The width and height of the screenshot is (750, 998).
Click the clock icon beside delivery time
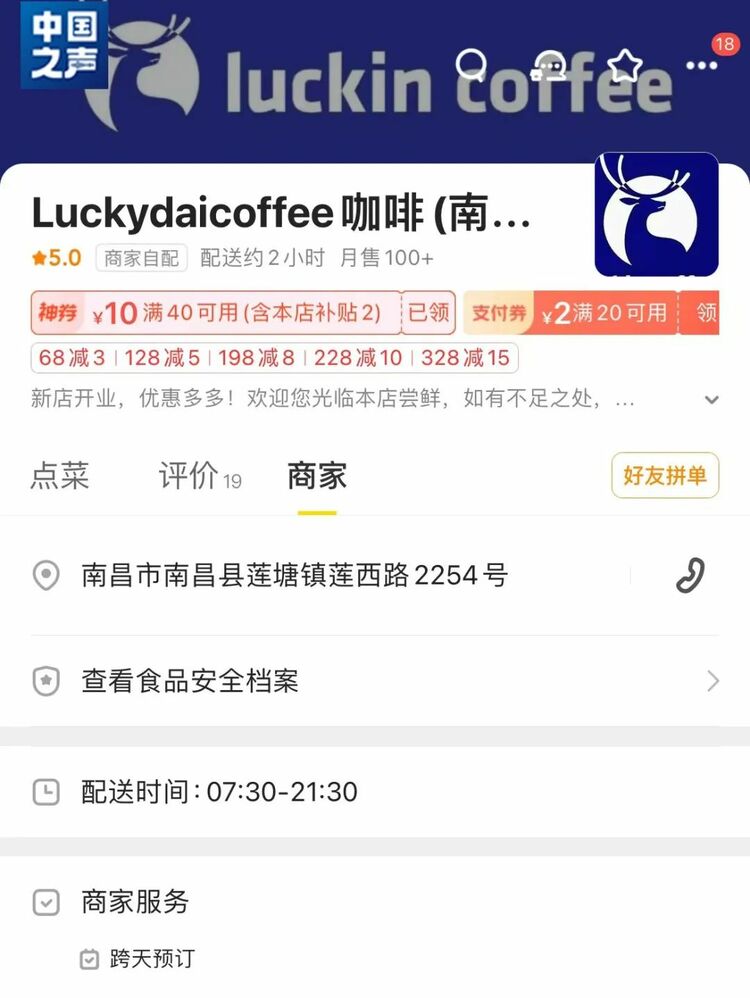[x=44, y=791]
